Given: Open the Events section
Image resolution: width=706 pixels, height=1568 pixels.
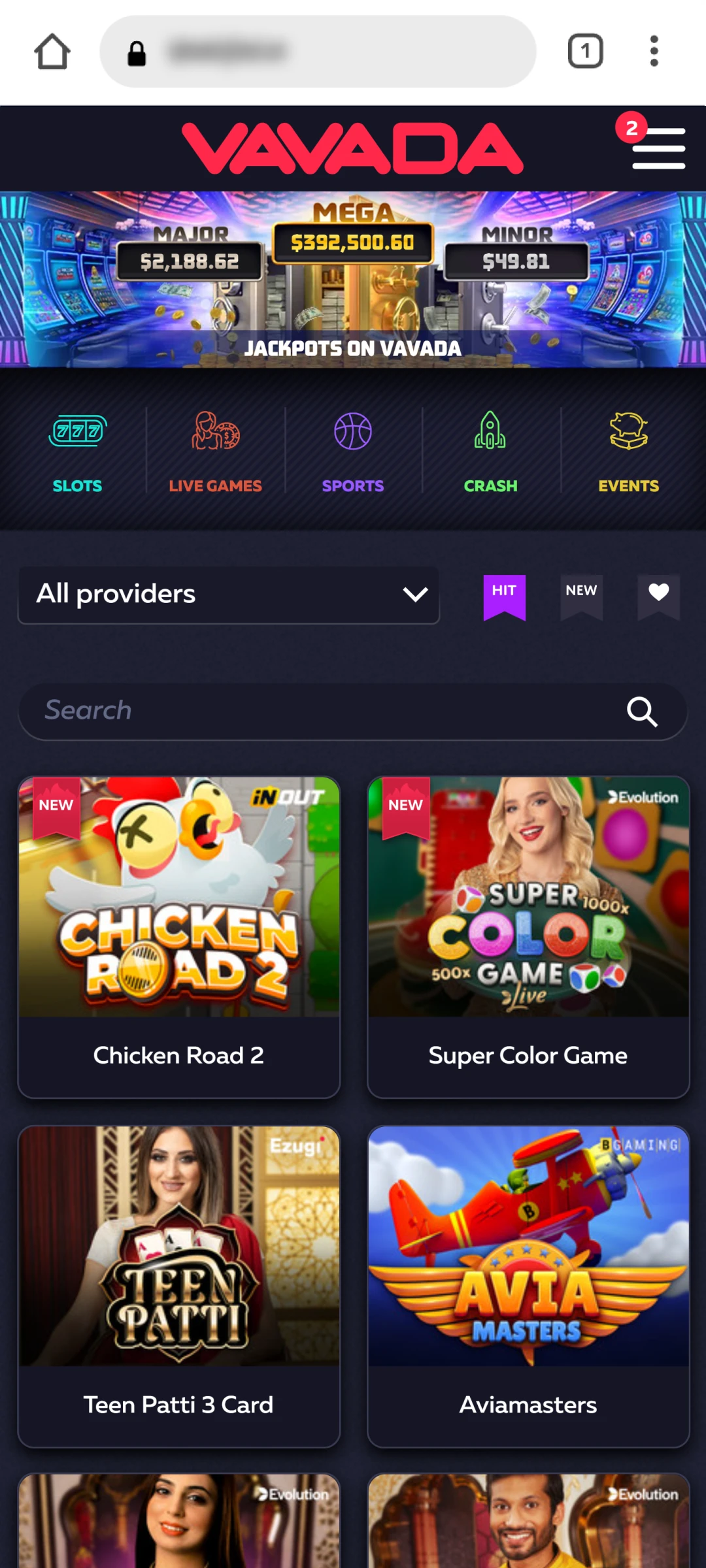Looking at the screenshot, I should point(628,451).
